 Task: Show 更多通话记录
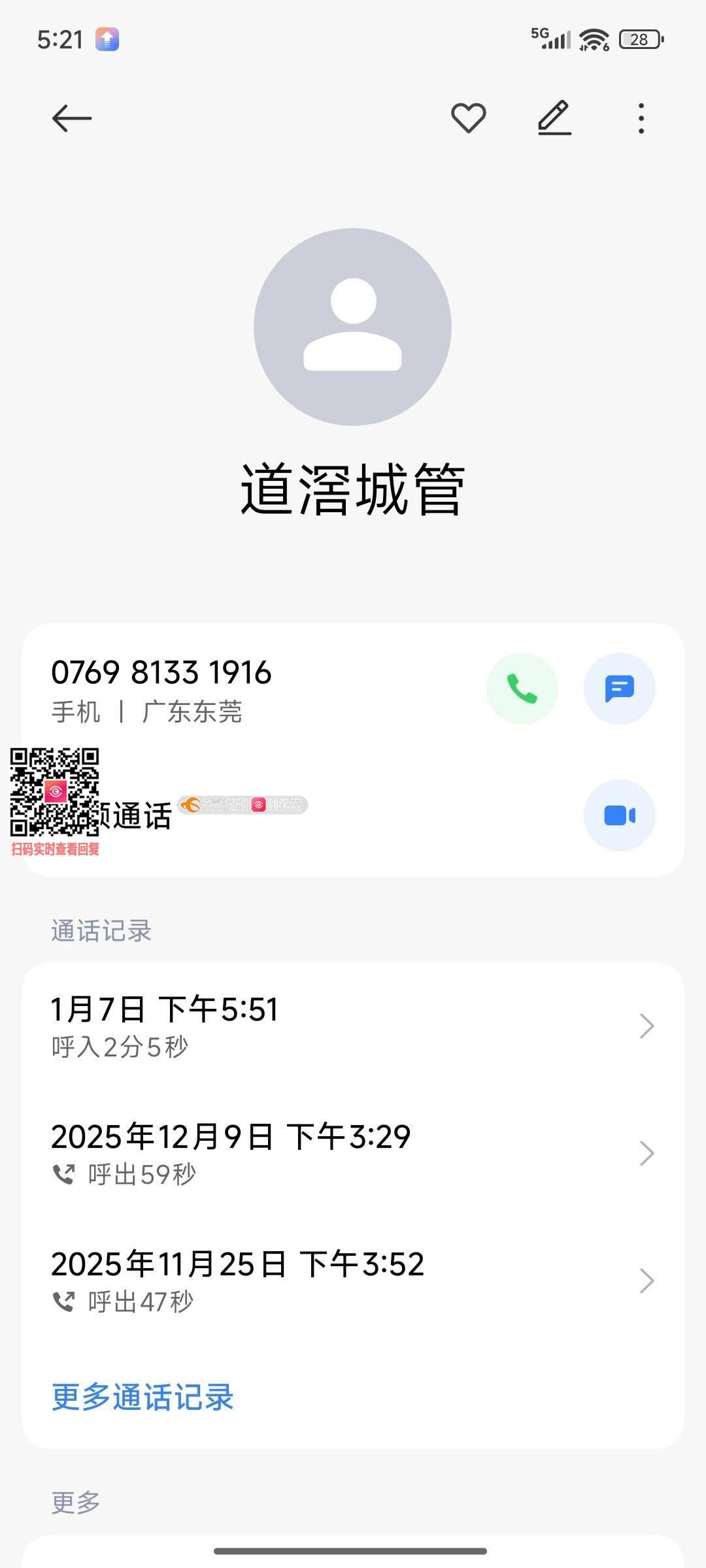point(143,1397)
